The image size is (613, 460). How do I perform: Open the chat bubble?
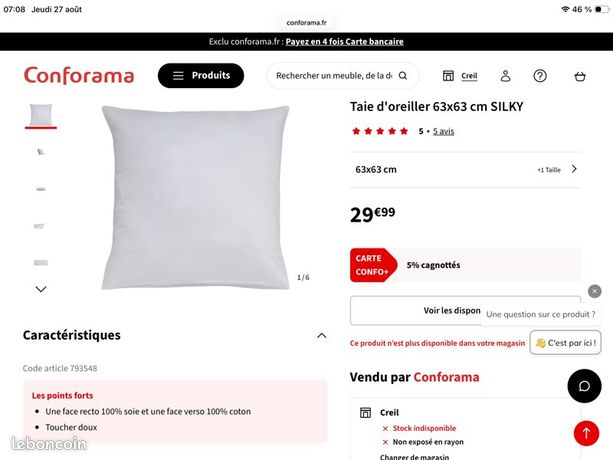point(584,386)
